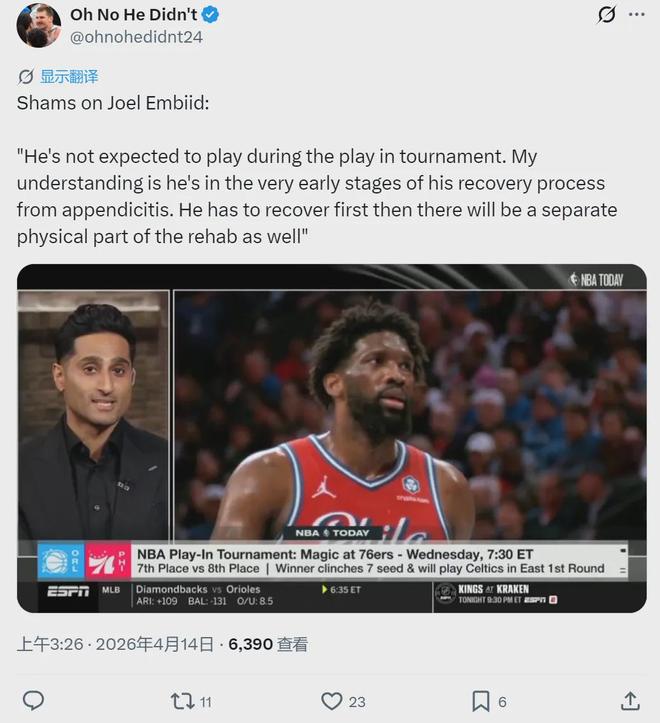Reply to this post

(x=33, y=701)
